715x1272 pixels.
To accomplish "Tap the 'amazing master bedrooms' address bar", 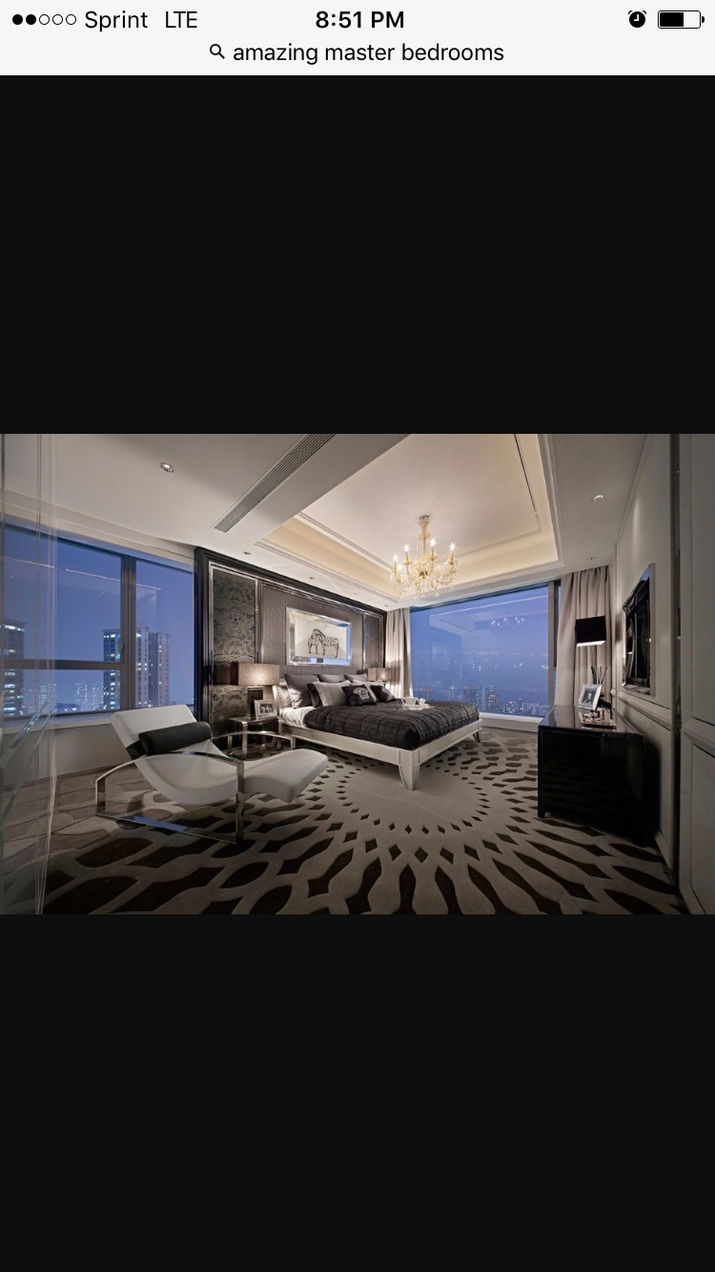I will 357,53.
